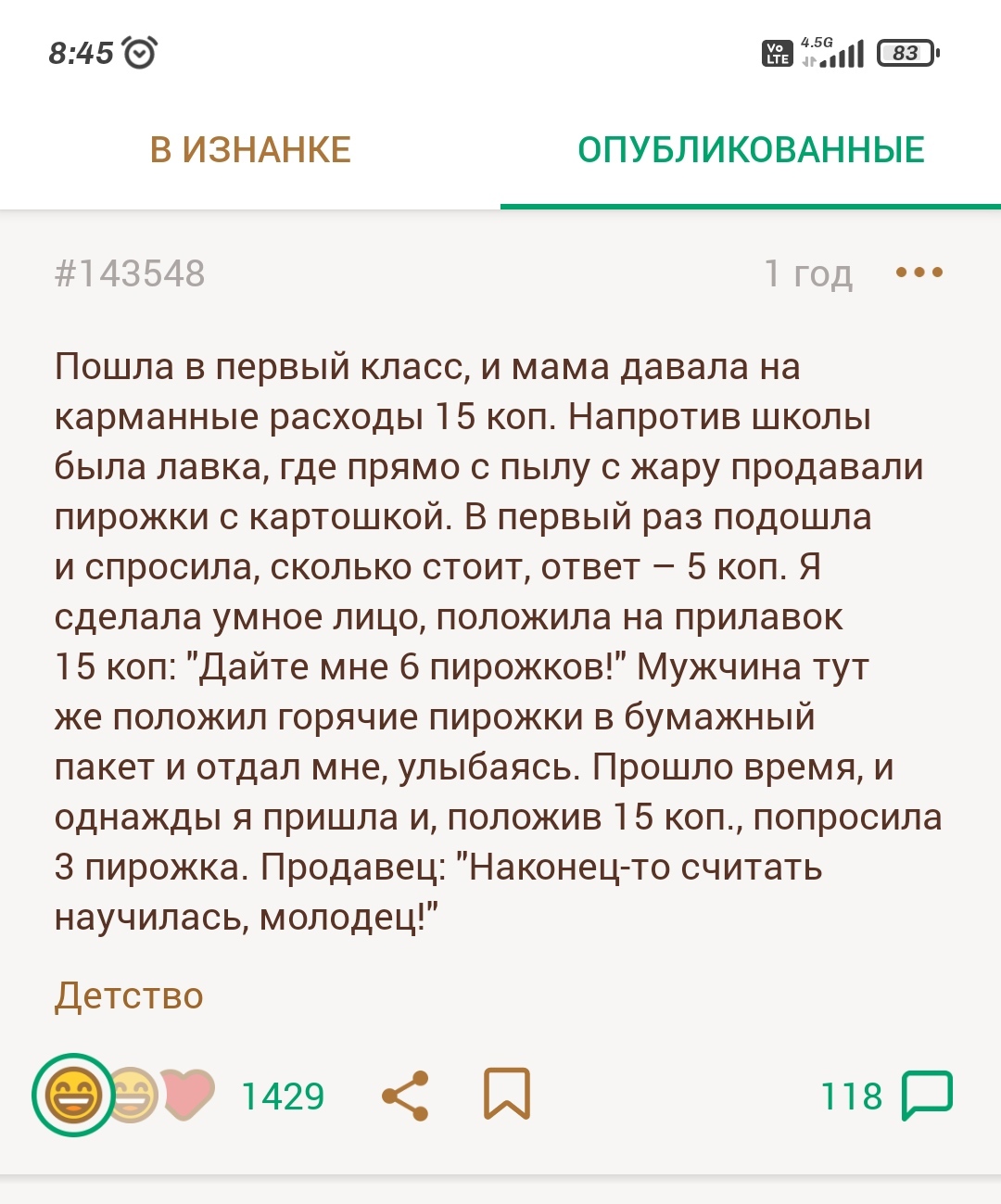Image resolution: width=1001 pixels, height=1204 pixels.
Task: React with the laughing emoji
Action: pyautogui.click(x=73, y=1096)
